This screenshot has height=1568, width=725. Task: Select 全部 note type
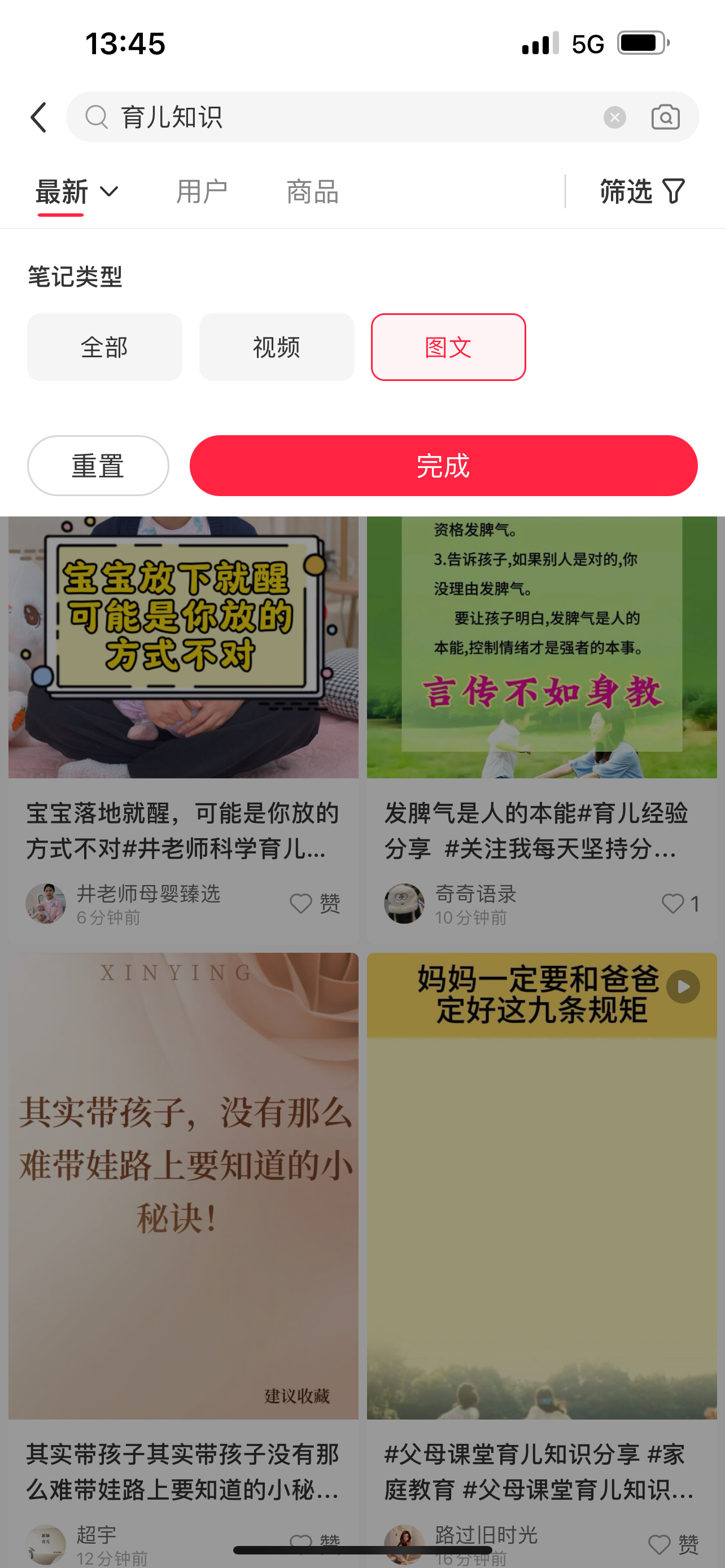tap(104, 347)
